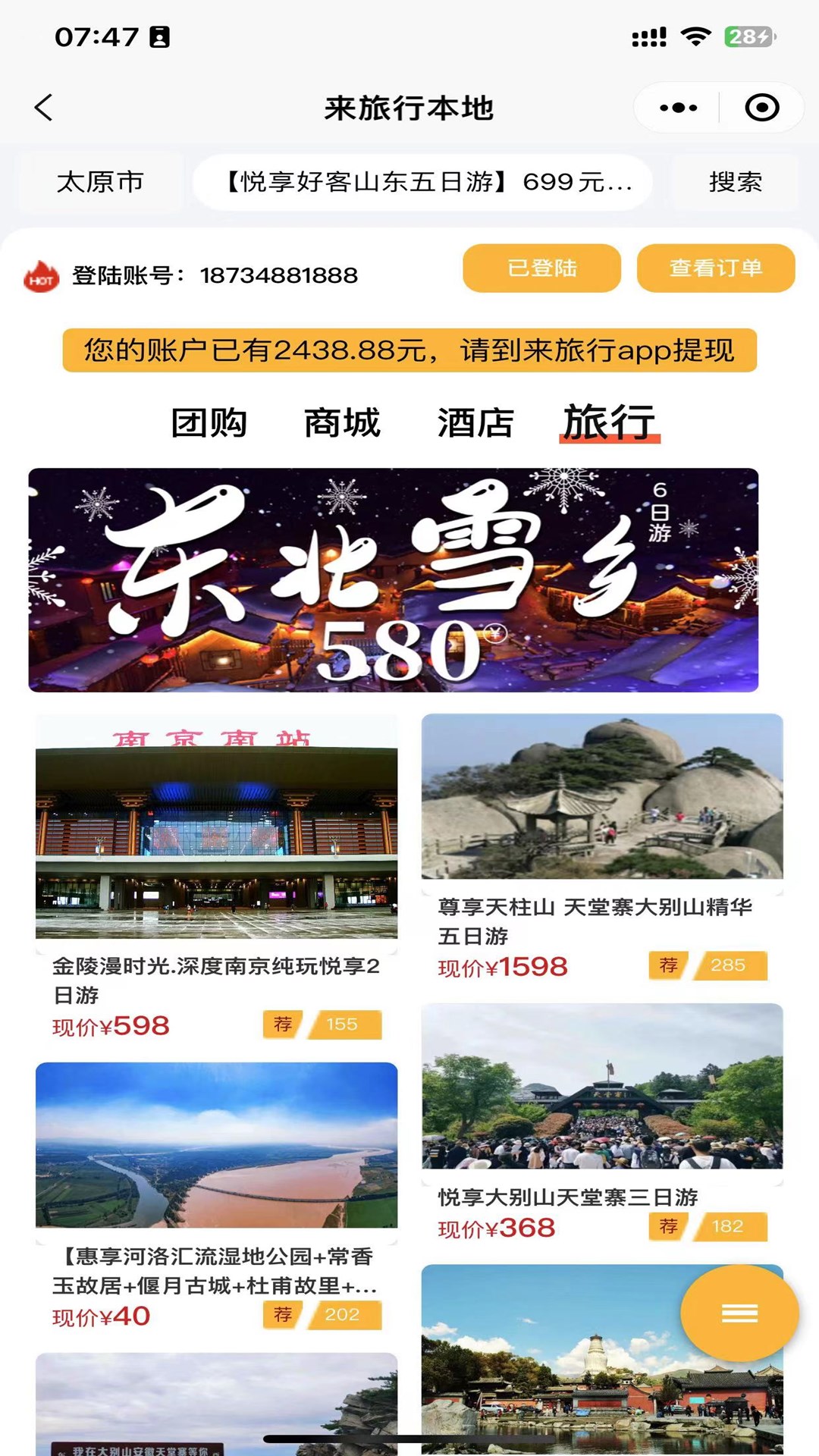
Task: Switch to the 团购 tab
Action: pos(209,422)
